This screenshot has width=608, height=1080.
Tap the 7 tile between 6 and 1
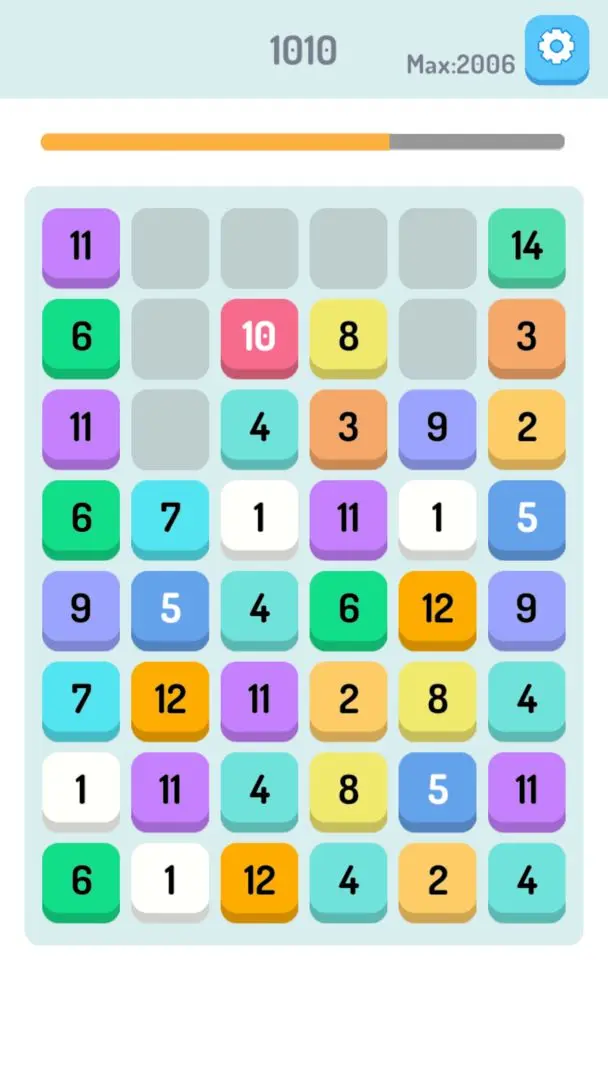pyautogui.click(x=170, y=517)
